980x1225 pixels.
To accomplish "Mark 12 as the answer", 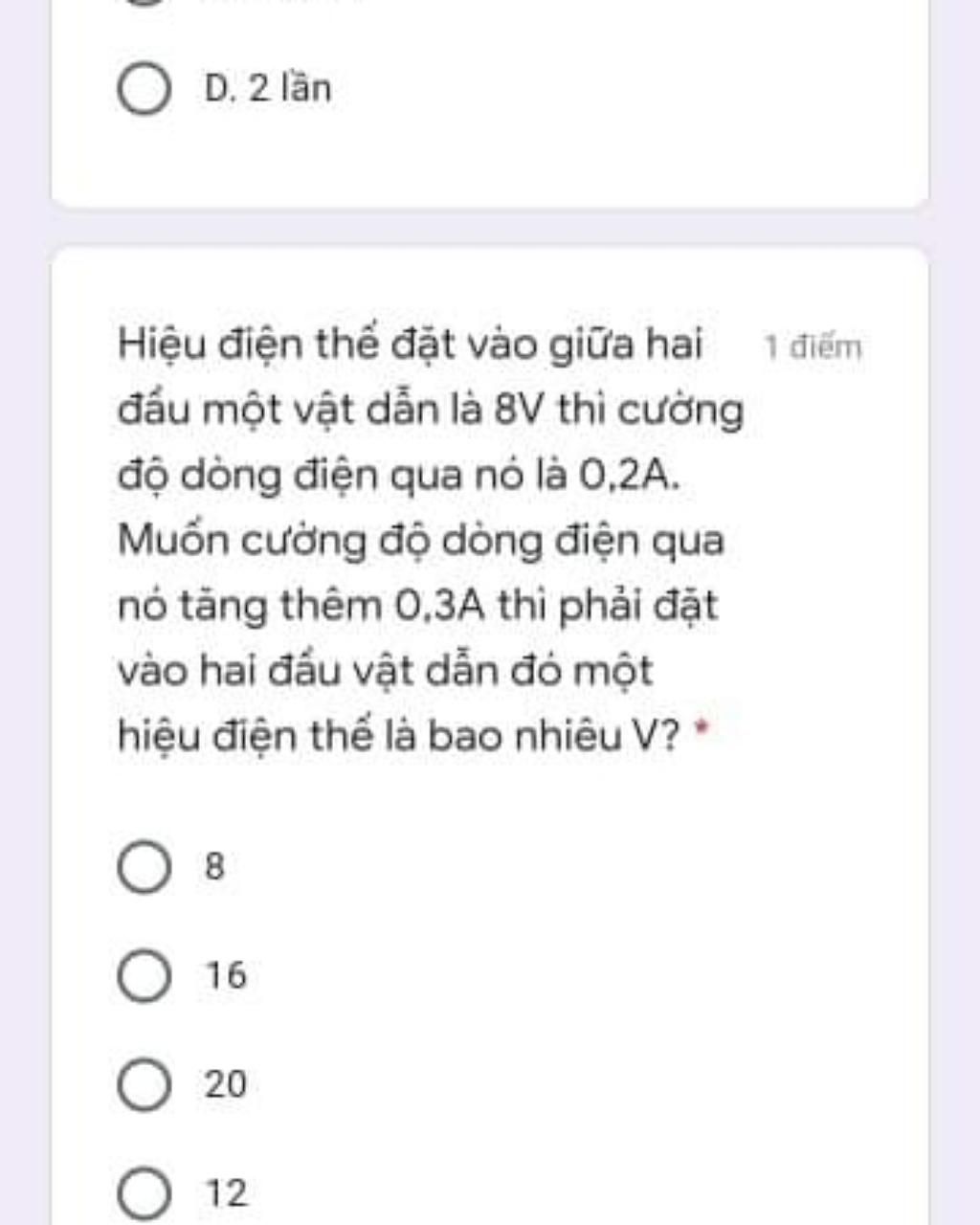I will (145, 1193).
